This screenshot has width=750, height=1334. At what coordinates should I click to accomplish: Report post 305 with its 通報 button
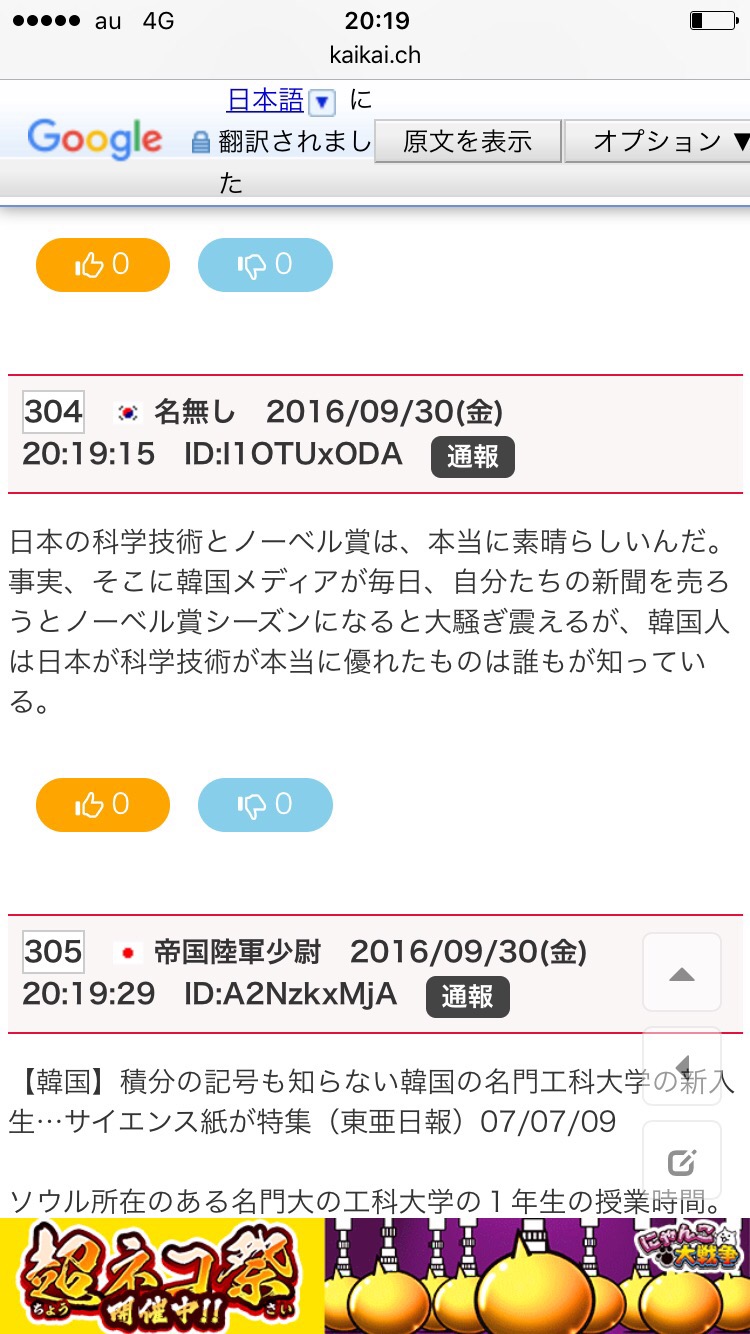click(x=467, y=996)
